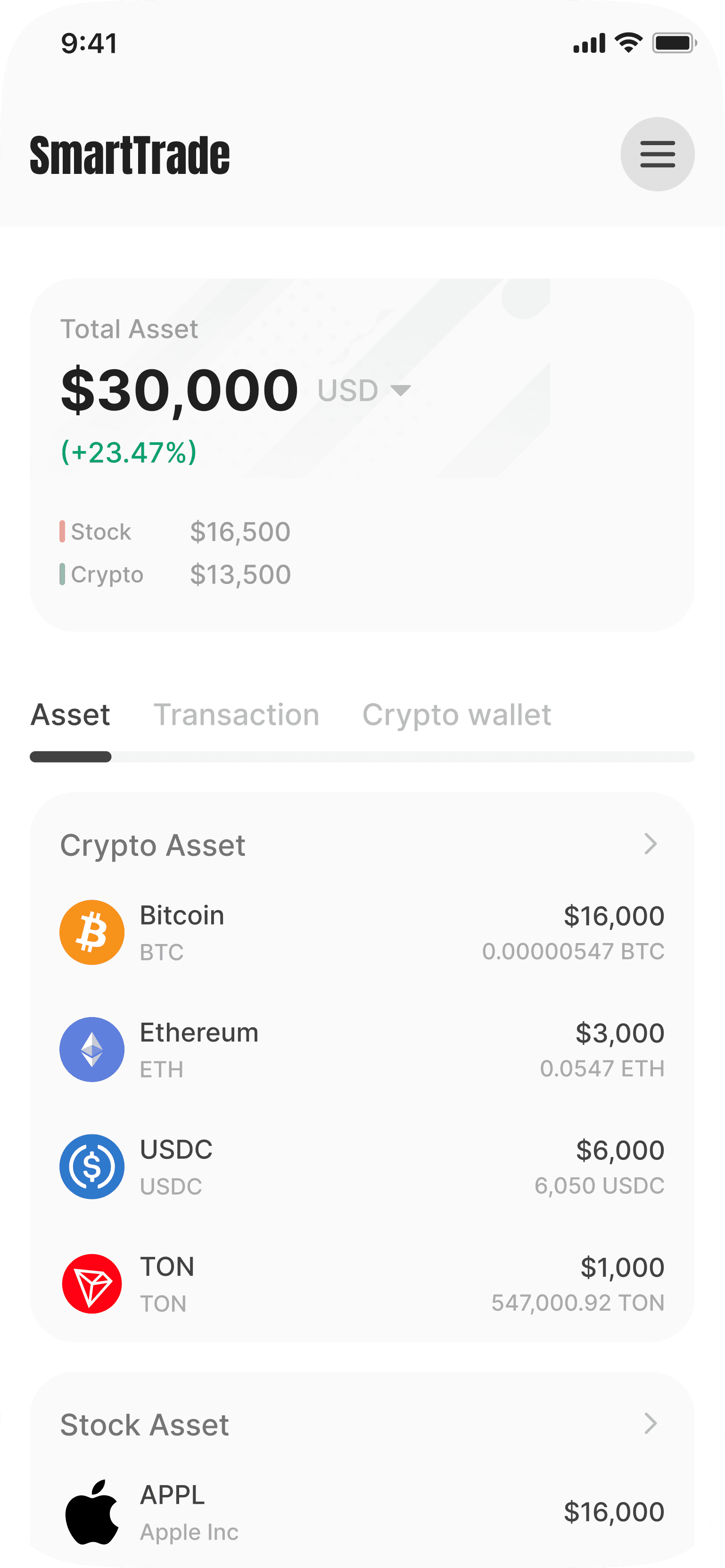Switch to the Transaction tab

(x=236, y=714)
